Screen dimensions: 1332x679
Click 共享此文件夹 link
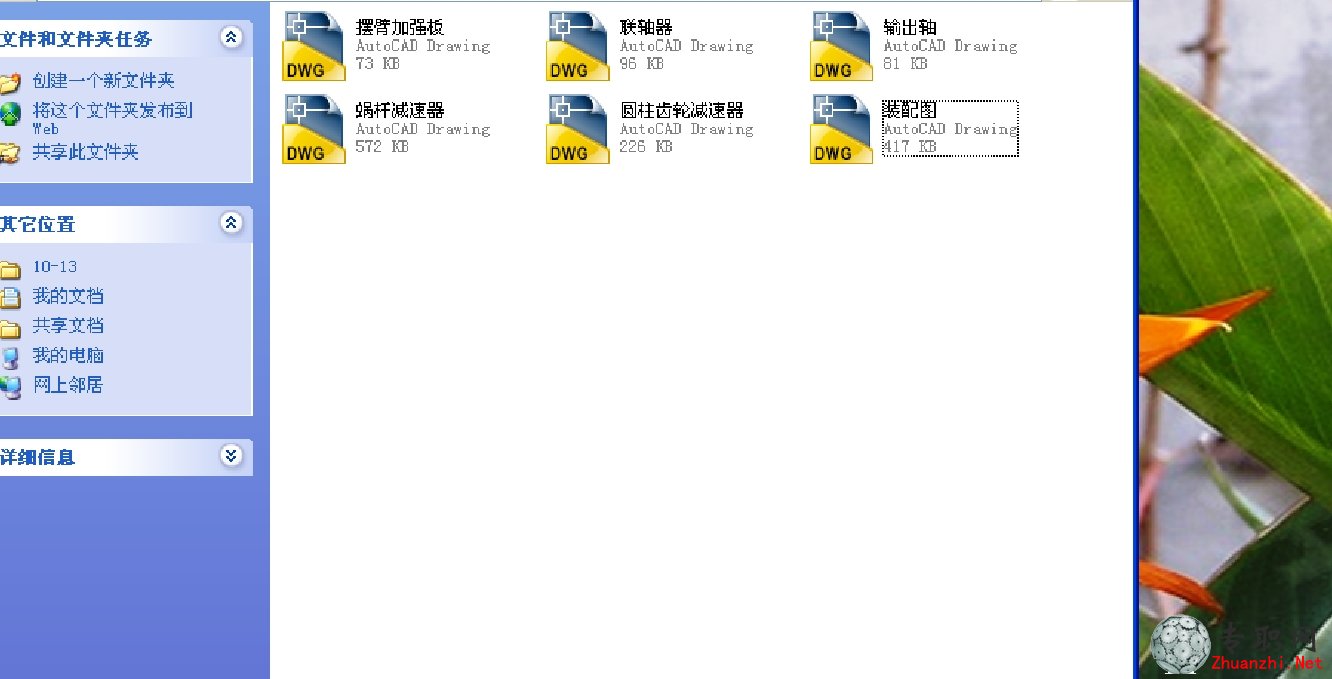tap(85, 152)
